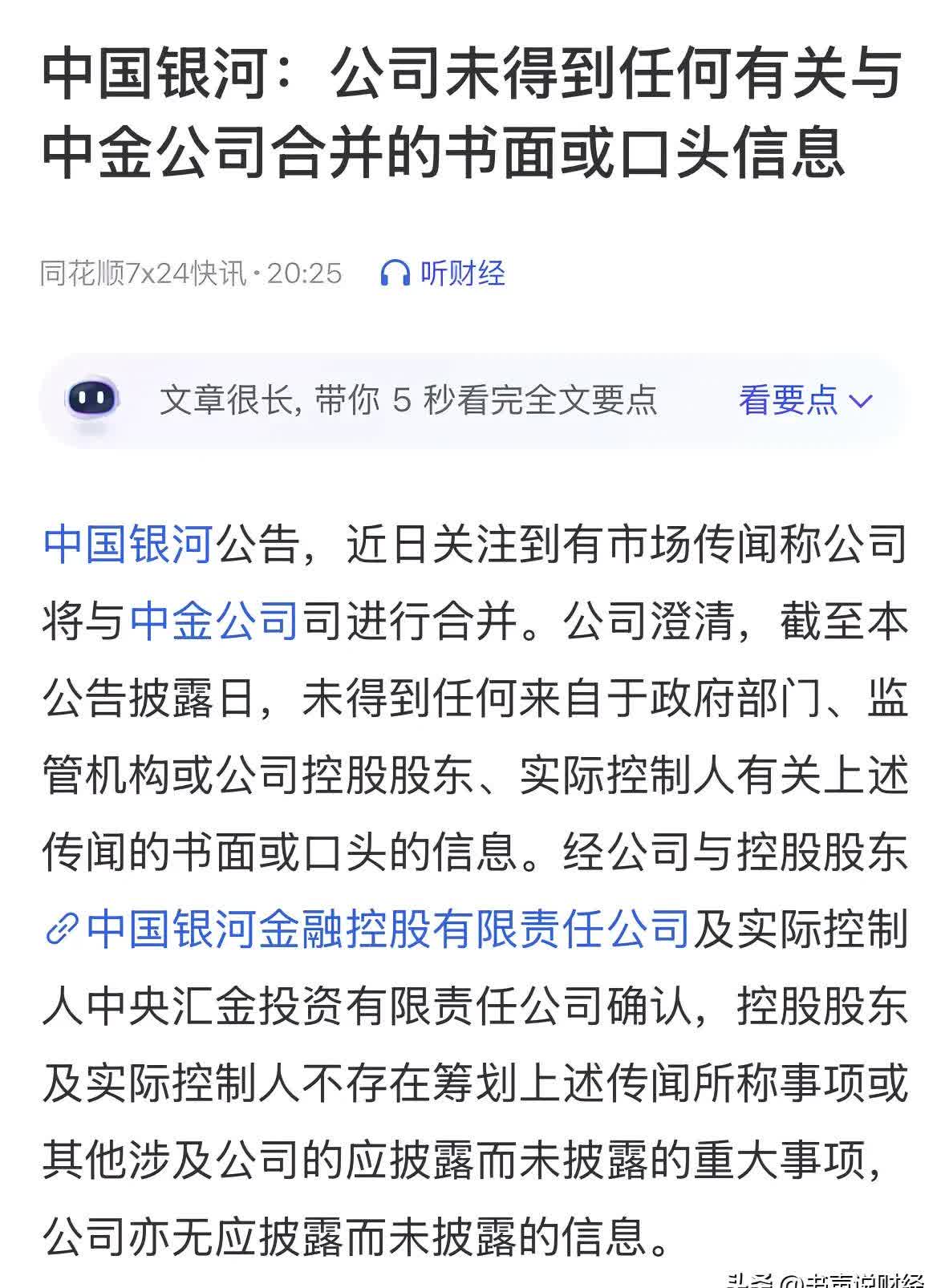Image resolution: width=945 pixels, height=1288 pixels.
Task: Tap the audio playback icon near the timestamp
Action: 395,273
